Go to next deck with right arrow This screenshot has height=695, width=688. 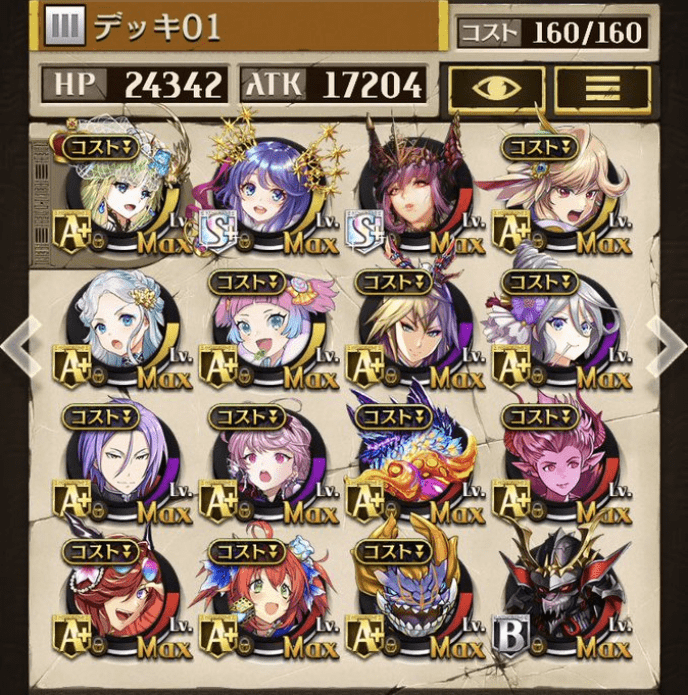(669, 344)
